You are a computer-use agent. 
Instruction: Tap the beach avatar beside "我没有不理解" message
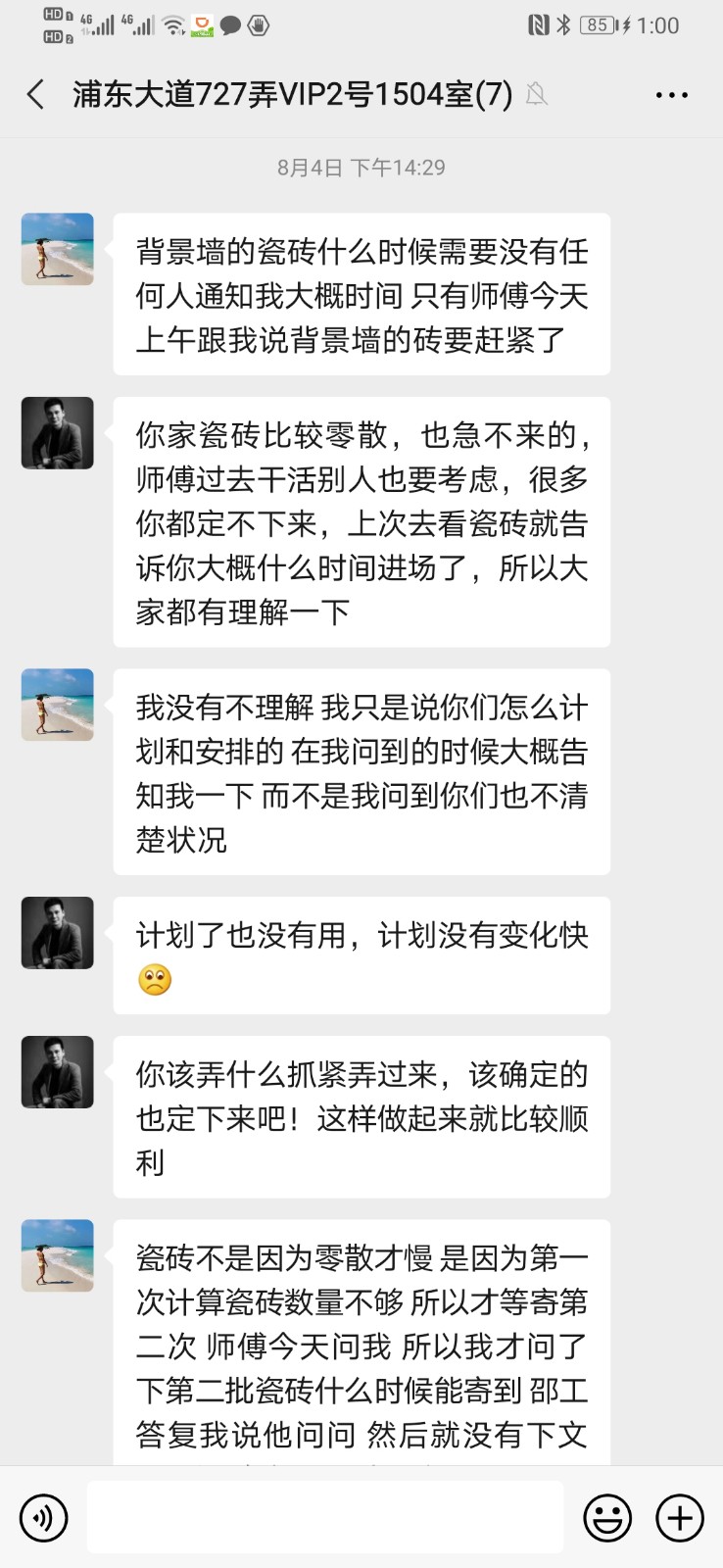click(x=58, y=705)
